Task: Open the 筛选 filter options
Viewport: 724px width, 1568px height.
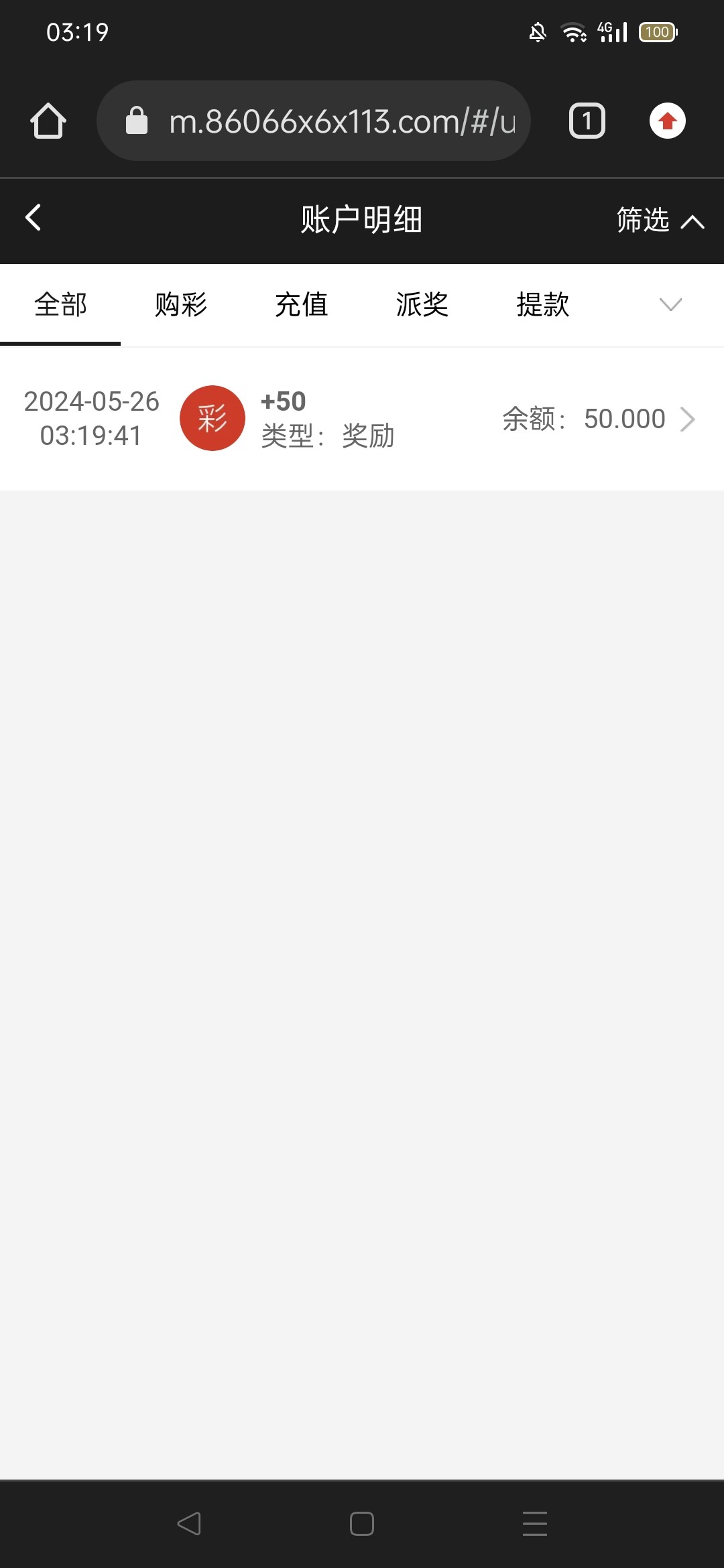Action: point(660,220)
